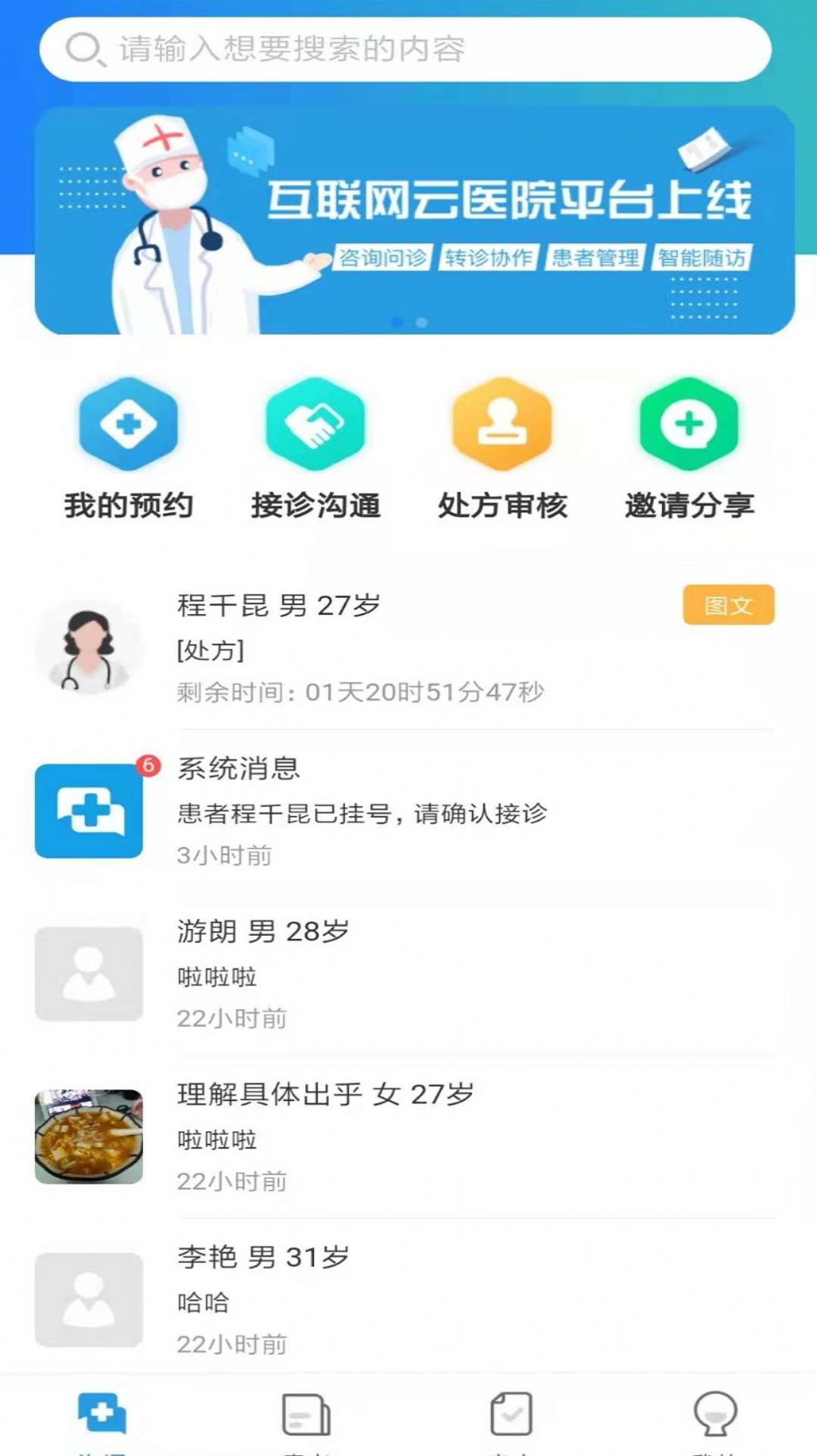Screen dimensions: 817x1456
Task: Select the 咨询问诊 banner tag
Action: pos(385,257)
